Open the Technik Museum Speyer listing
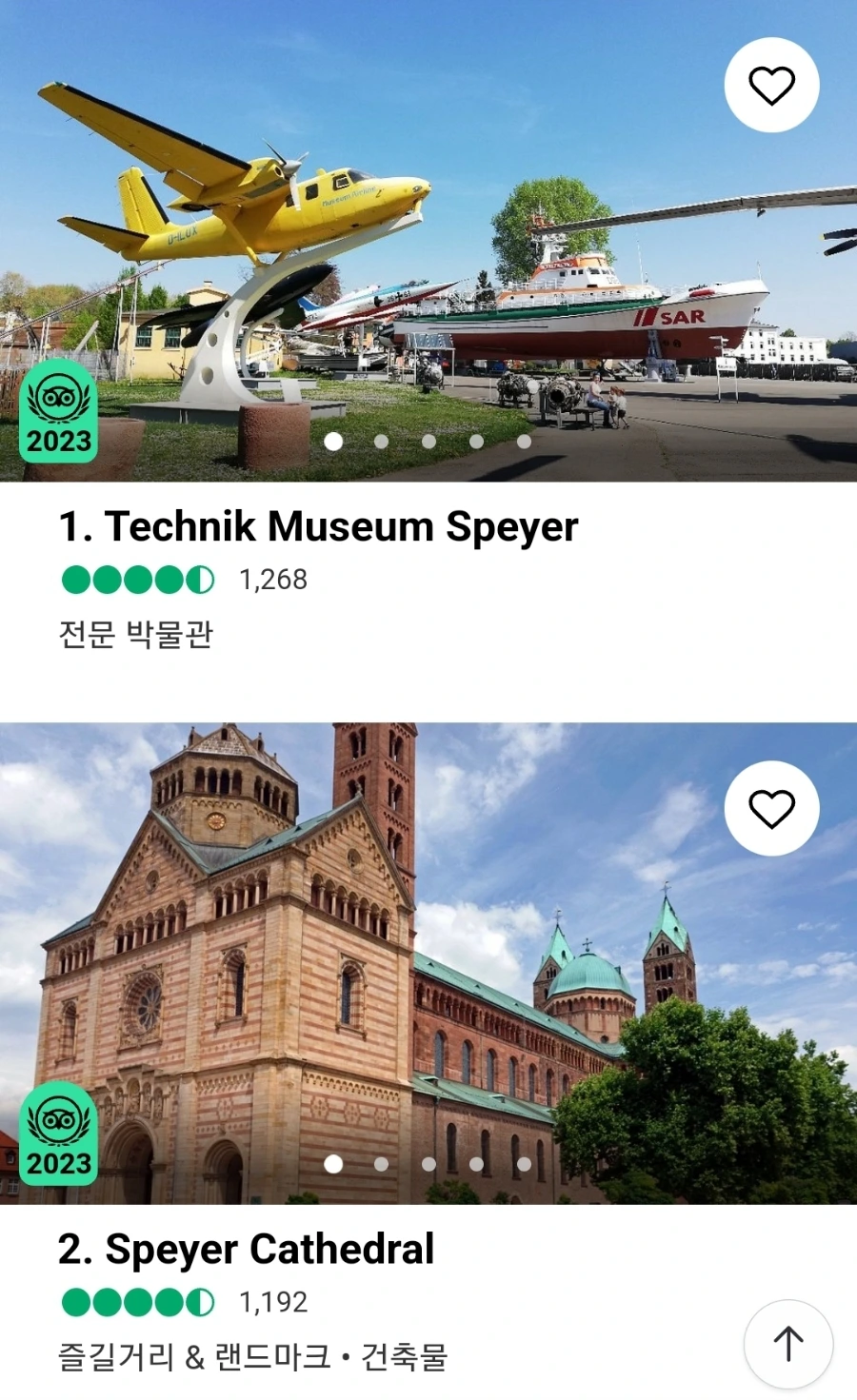This screenshot has width=857, height=1400. pyautogui.click(x=318, y=527)
